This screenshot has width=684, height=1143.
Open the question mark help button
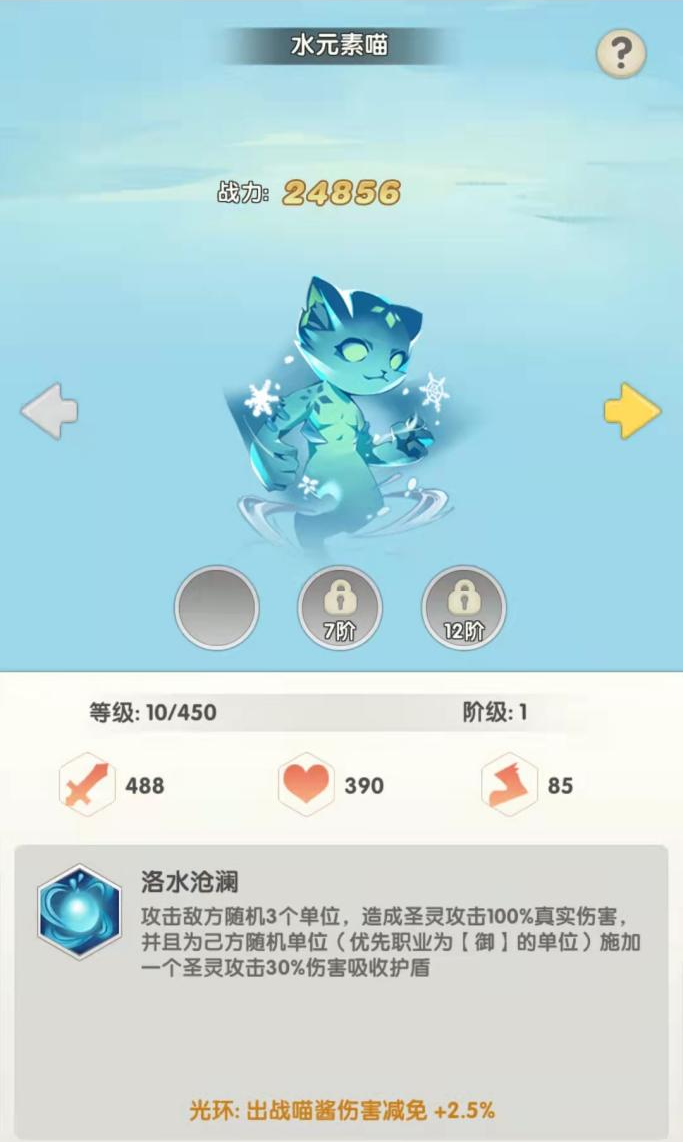click(621, 55)
